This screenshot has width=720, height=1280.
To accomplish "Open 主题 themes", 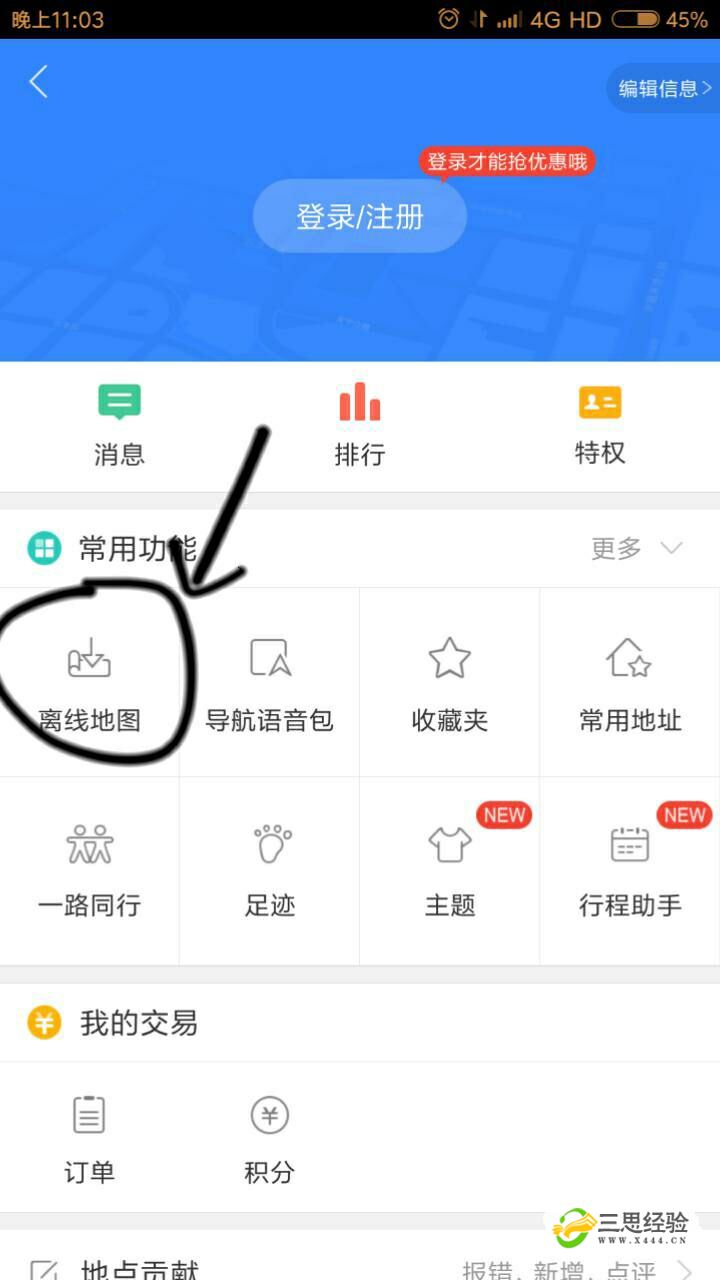I will pyautogui.click(x=449, y=870).
